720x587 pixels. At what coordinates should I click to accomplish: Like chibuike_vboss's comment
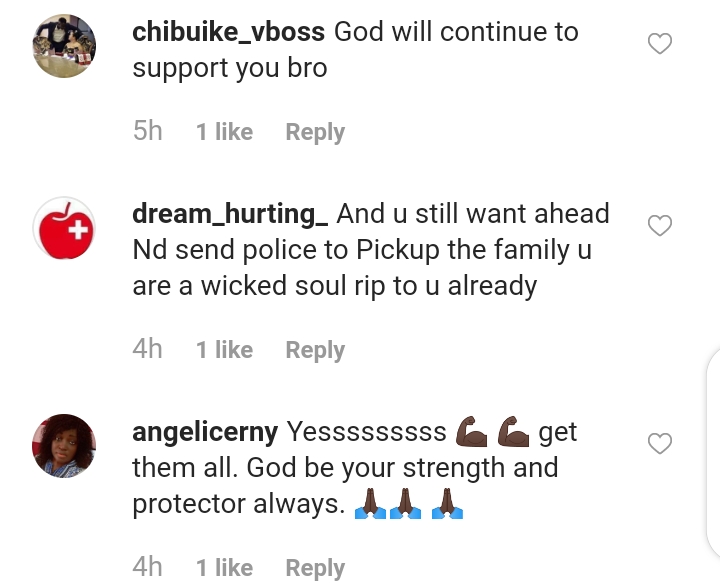(660, 44)
